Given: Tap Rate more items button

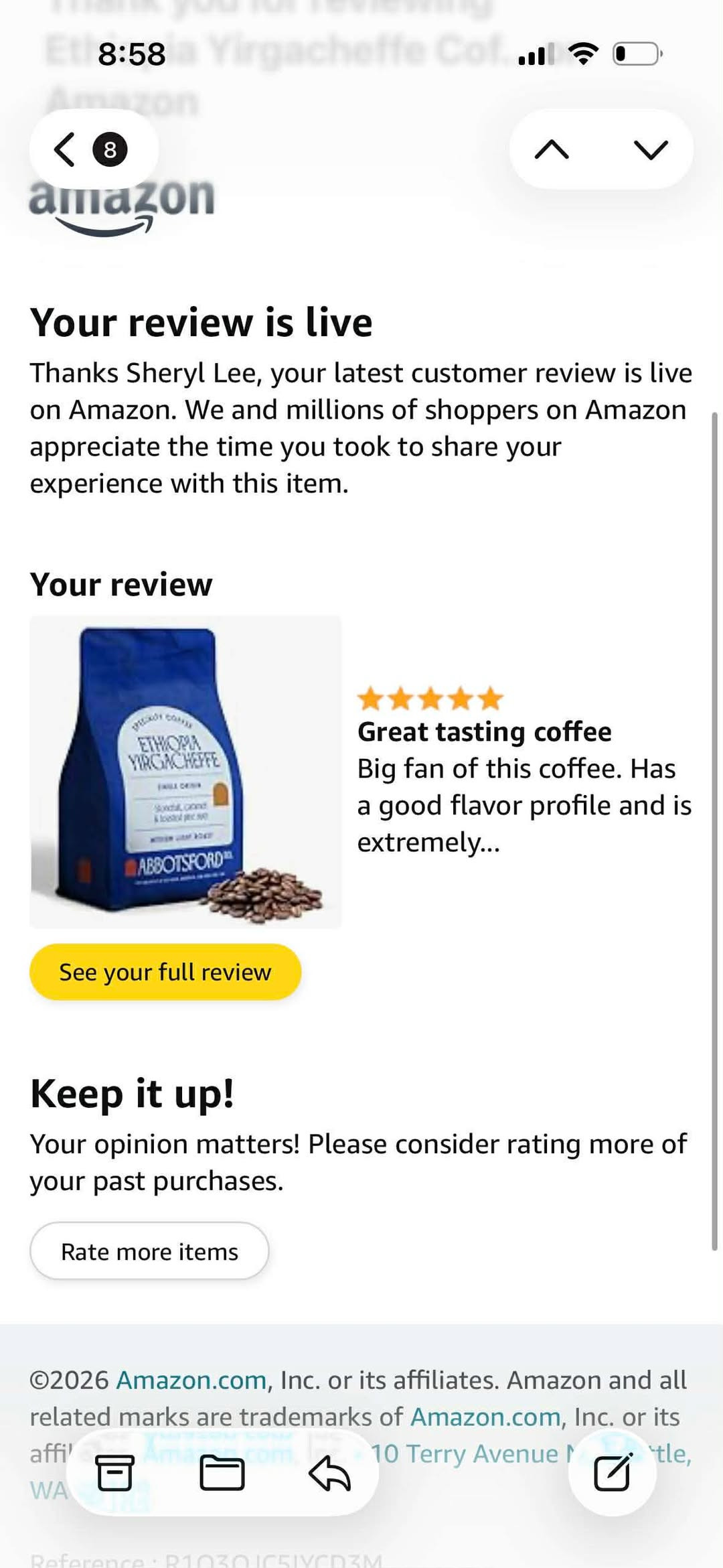Looking at the screenshot, I should tap(149, 1251).
